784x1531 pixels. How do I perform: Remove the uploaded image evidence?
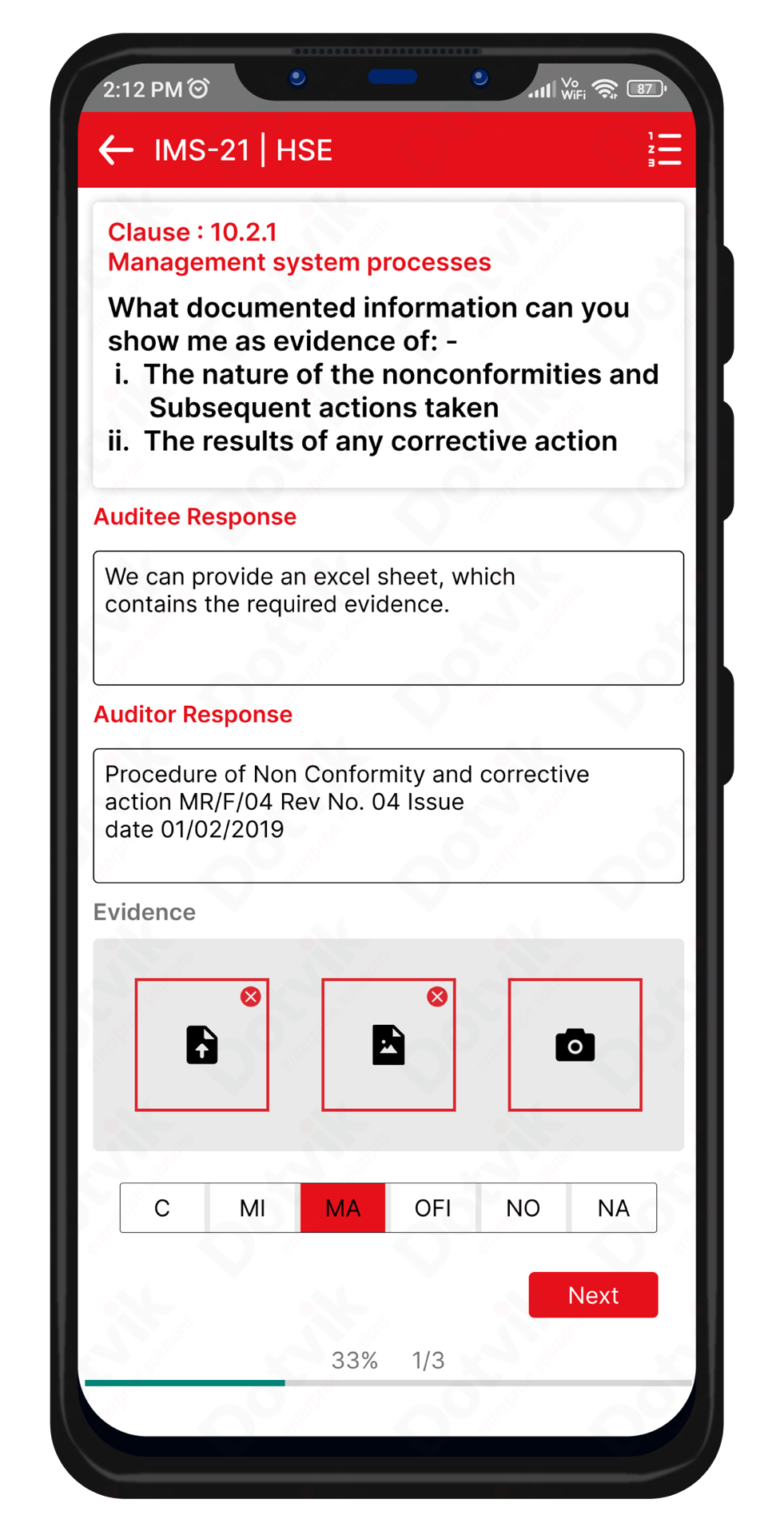[437, 996]
